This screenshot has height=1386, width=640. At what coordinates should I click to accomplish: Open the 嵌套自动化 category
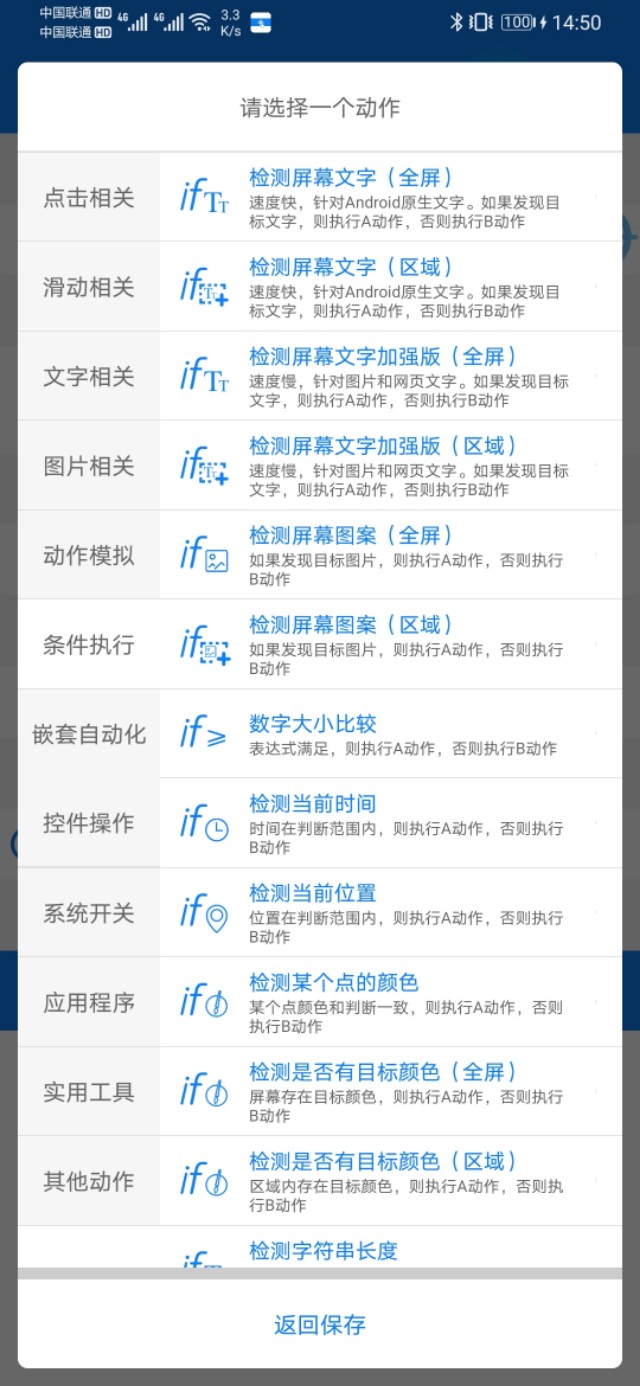point(88,735)
